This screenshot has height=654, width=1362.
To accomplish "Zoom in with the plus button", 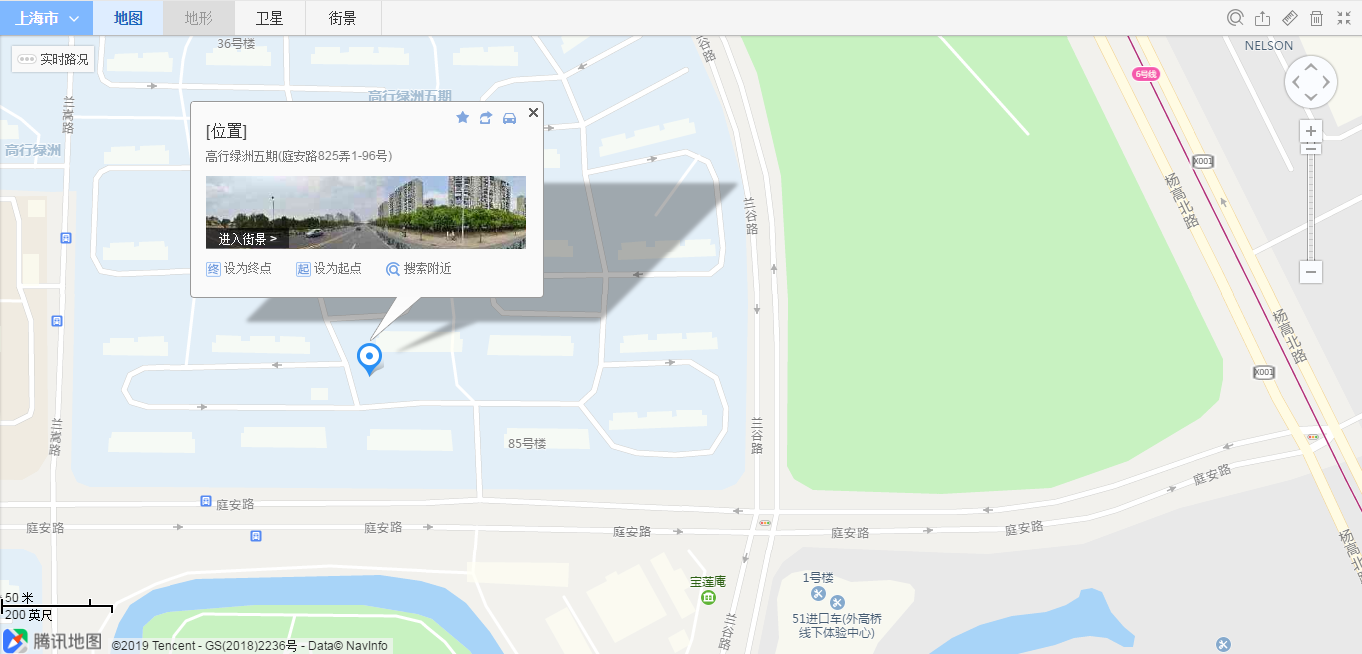I will click(x=1311, y=131).
